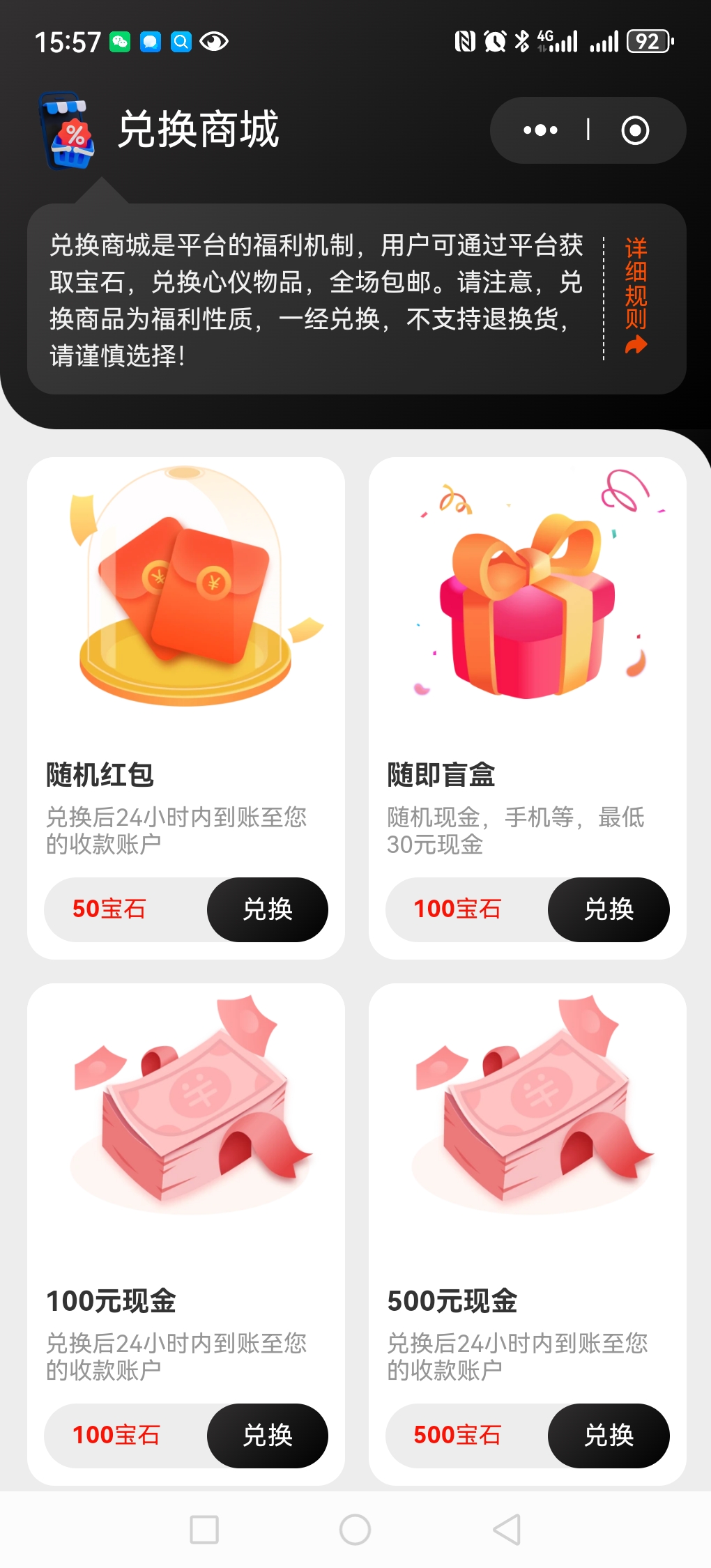Screen dimensions: 711x1568
Task: Tap 兑换 on the 随即盲盒 card
Action: pyautogui.click(x=609, y=909)
